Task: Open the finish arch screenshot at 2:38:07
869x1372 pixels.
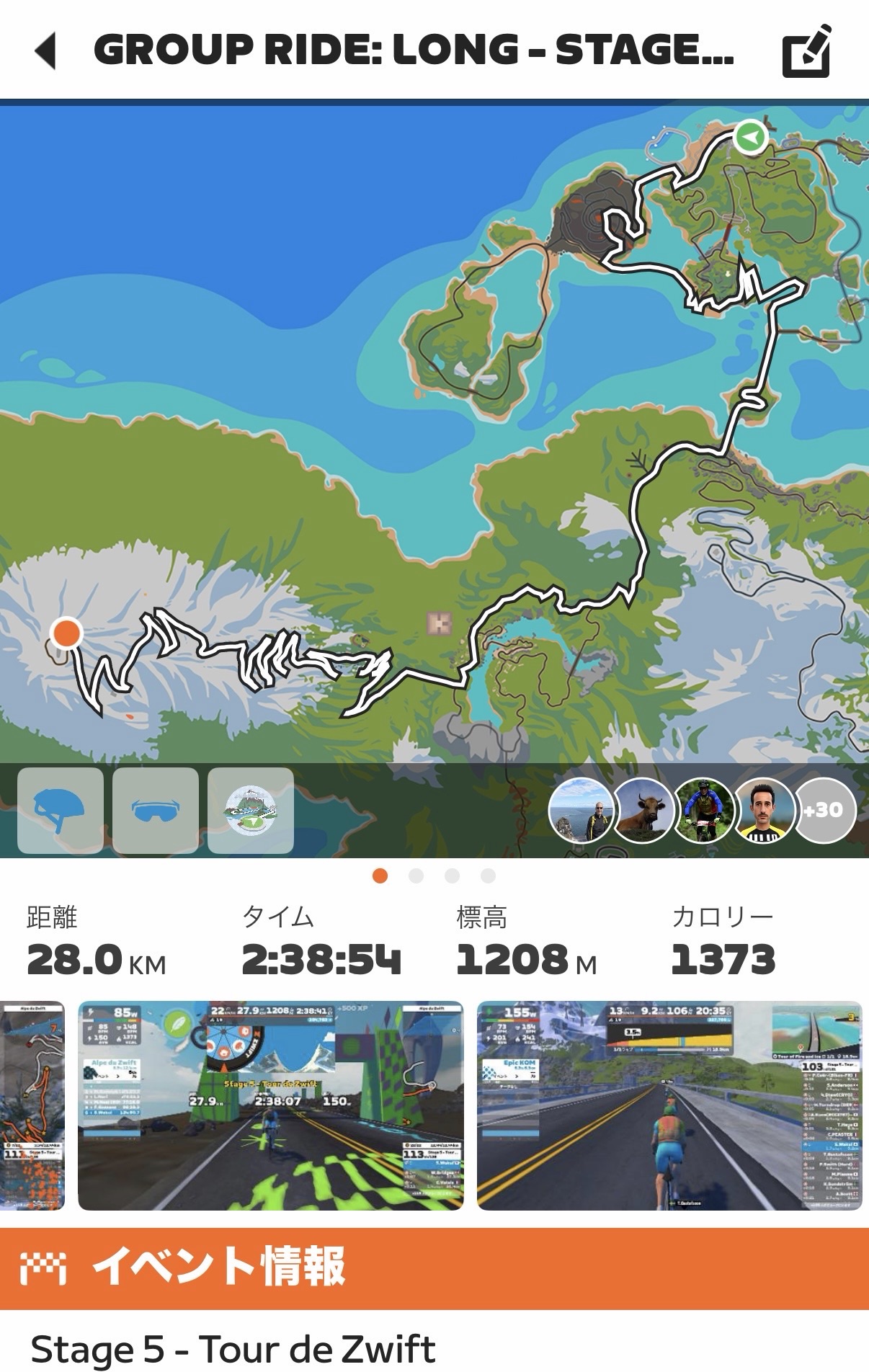Action: point(270,1104)
